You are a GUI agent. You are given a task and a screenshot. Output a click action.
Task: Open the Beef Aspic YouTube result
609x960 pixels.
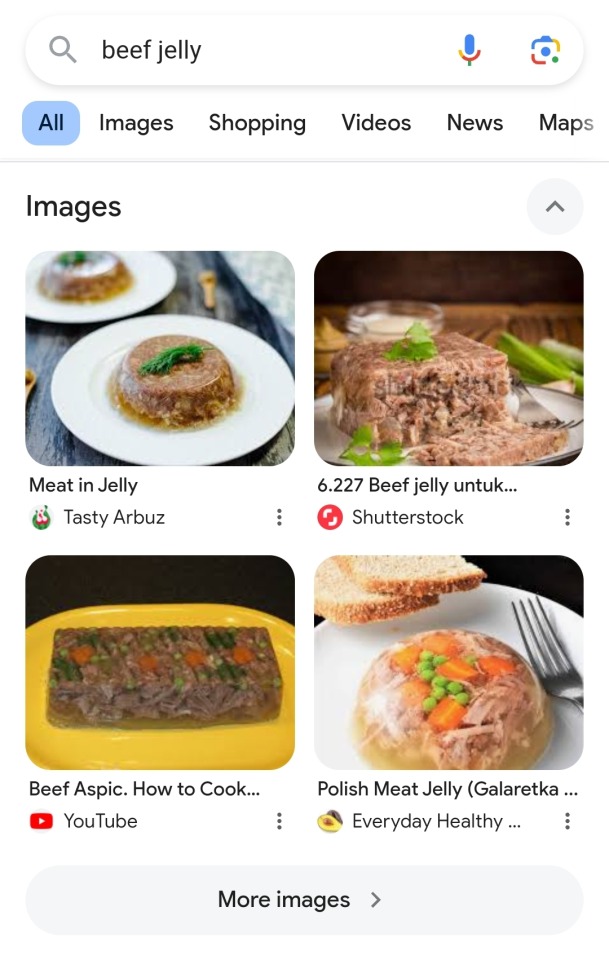pos(160,662)
